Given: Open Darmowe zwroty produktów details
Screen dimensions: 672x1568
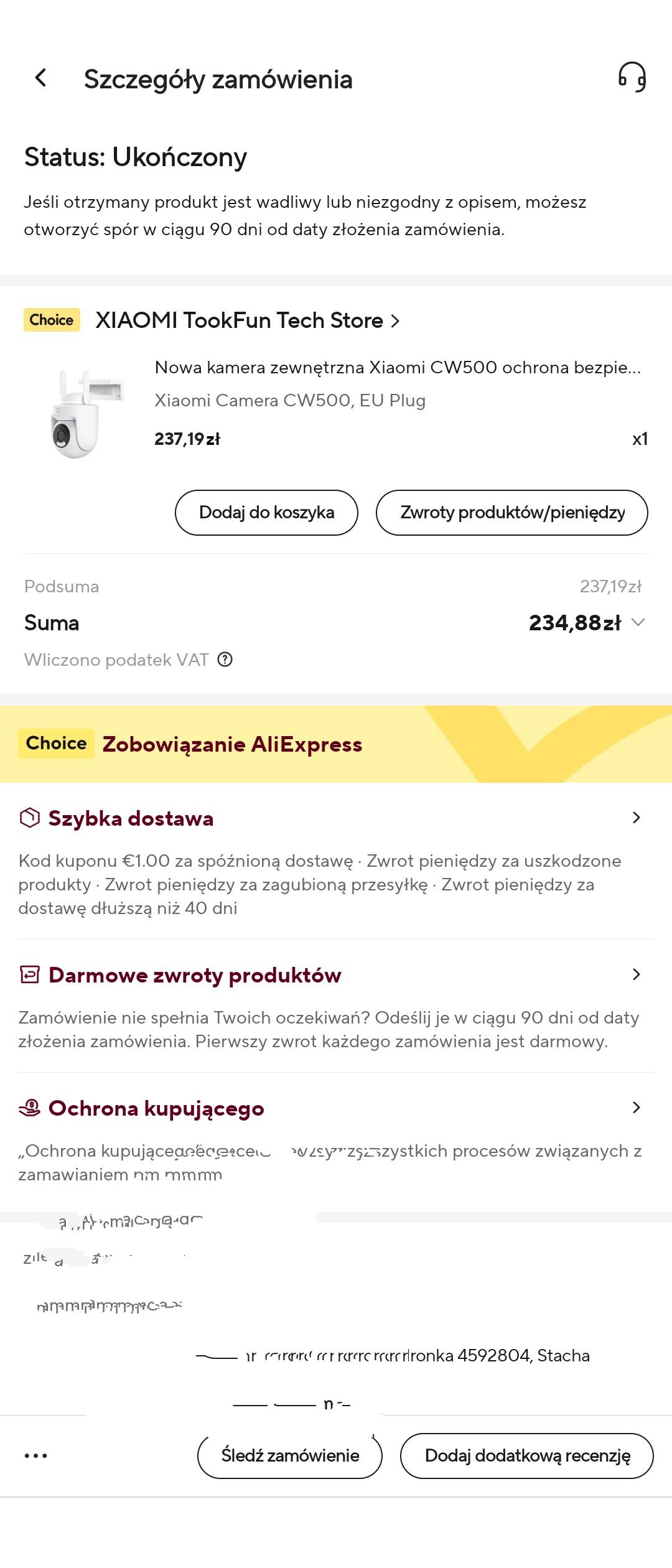Looking at the screenshot, I should point(636,975).
